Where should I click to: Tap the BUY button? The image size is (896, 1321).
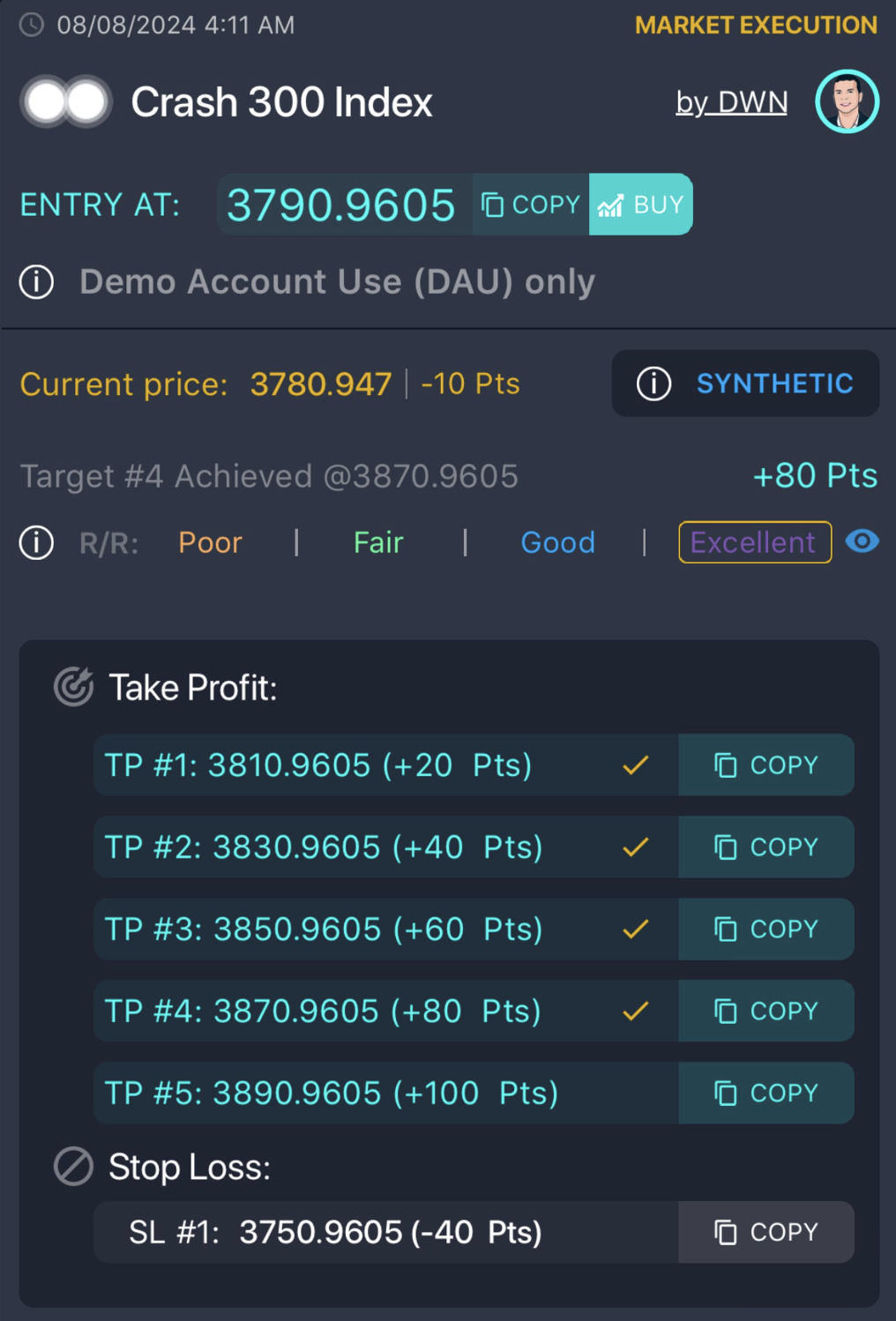point(641,205)
